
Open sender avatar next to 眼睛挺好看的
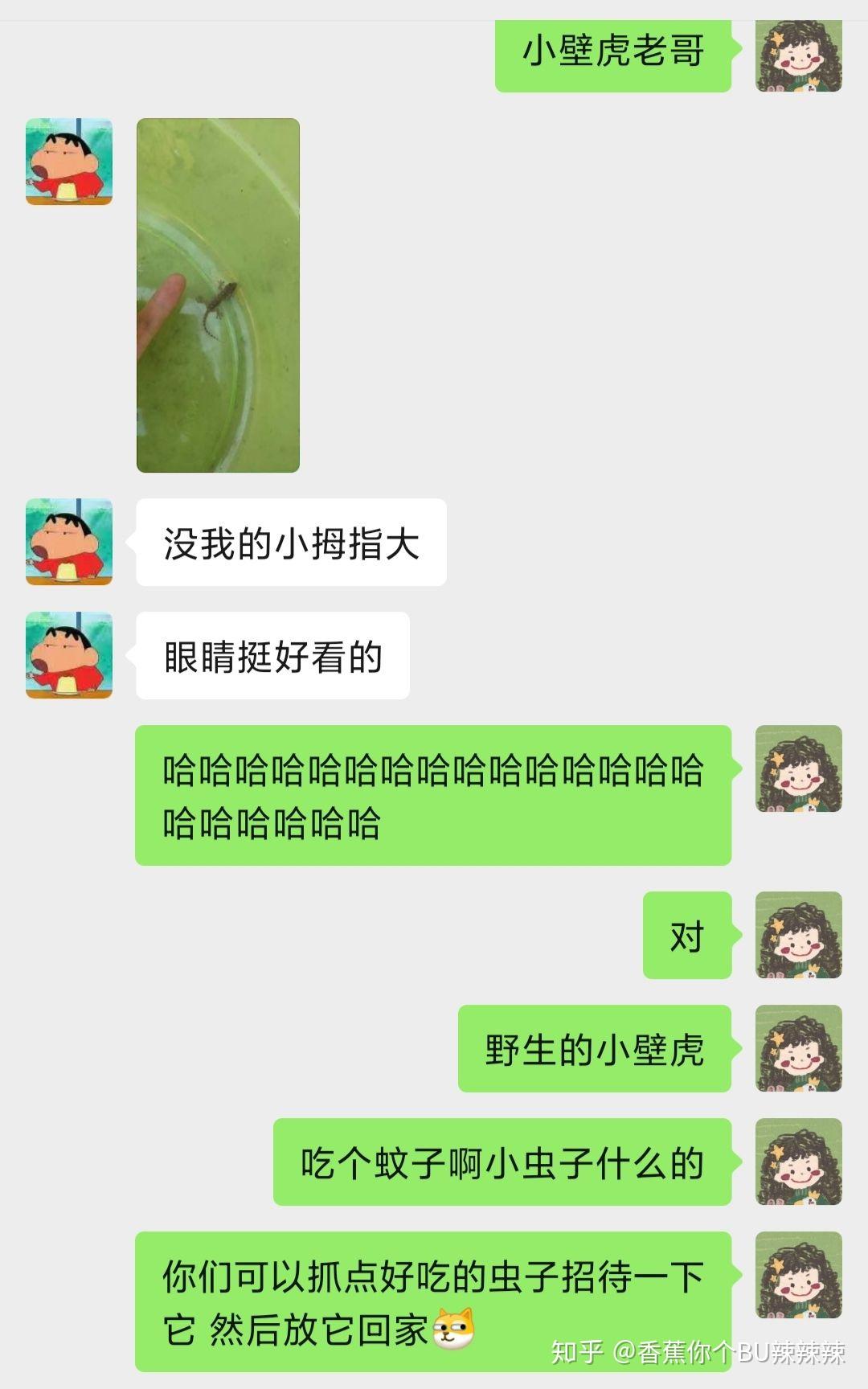click(x=69, y=655)
